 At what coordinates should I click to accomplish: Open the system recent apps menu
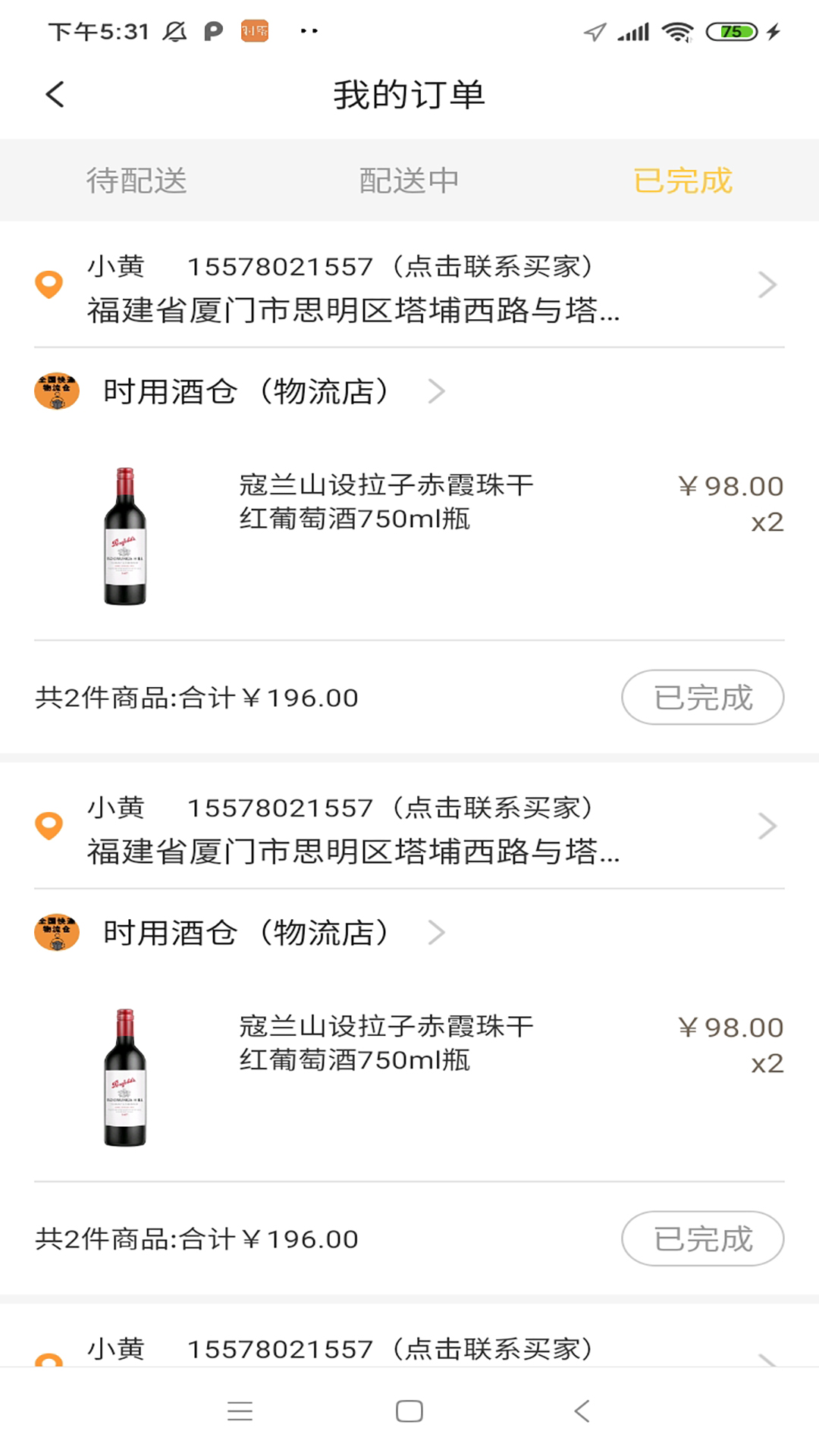pos(240,1411)
